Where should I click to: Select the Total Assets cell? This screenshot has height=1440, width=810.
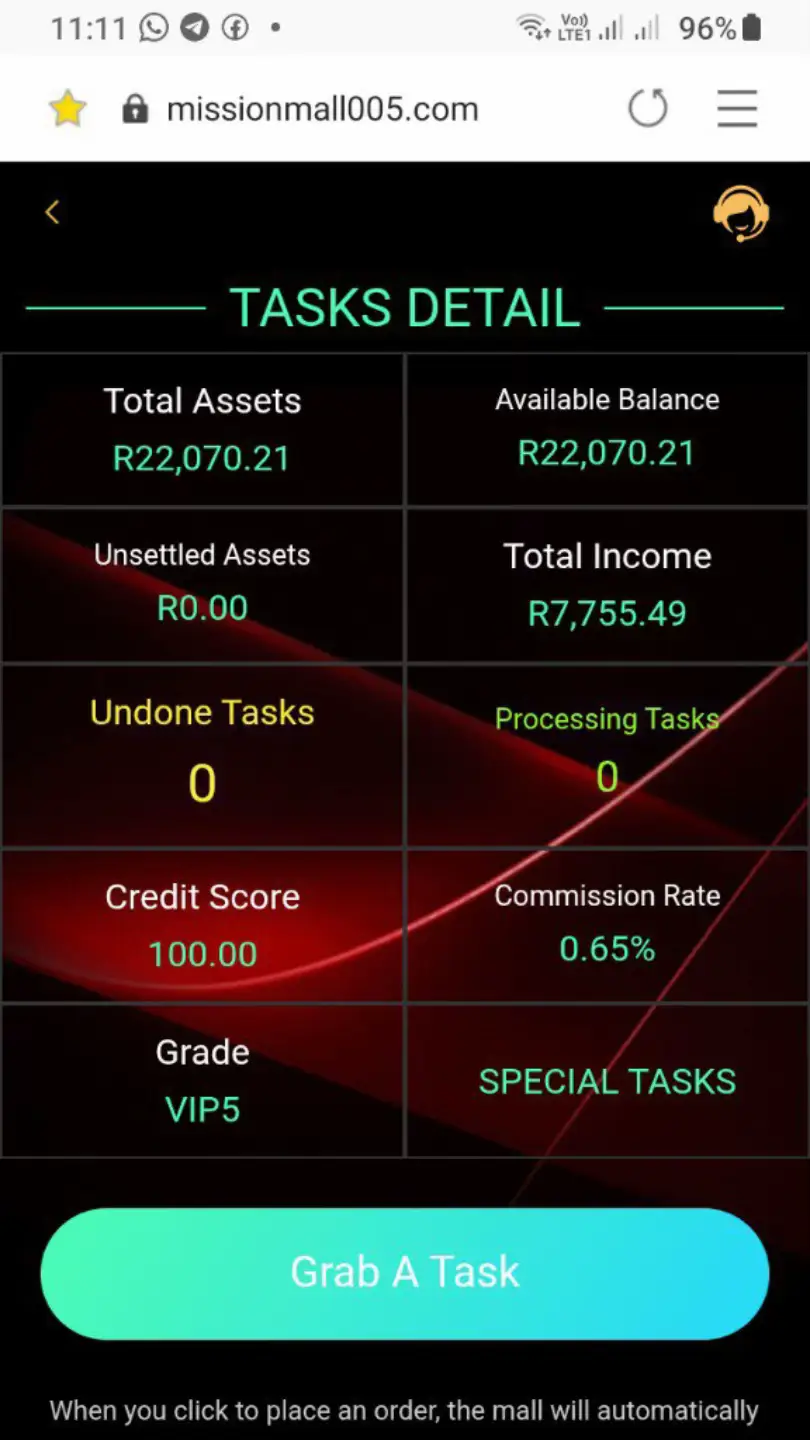point(202,428)
